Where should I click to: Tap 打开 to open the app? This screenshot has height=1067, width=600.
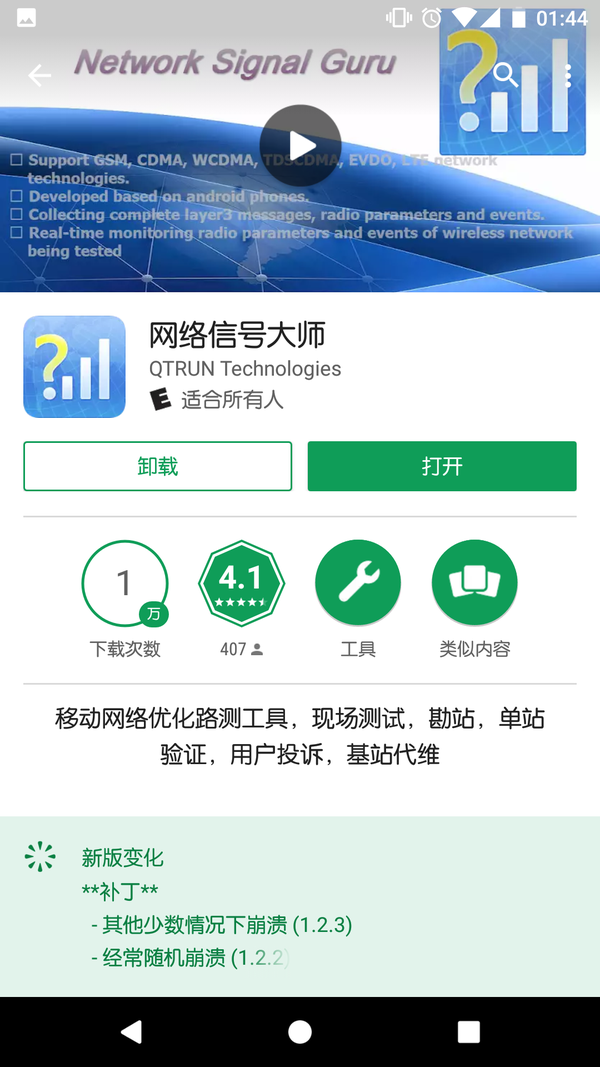(x=442, y=466)
